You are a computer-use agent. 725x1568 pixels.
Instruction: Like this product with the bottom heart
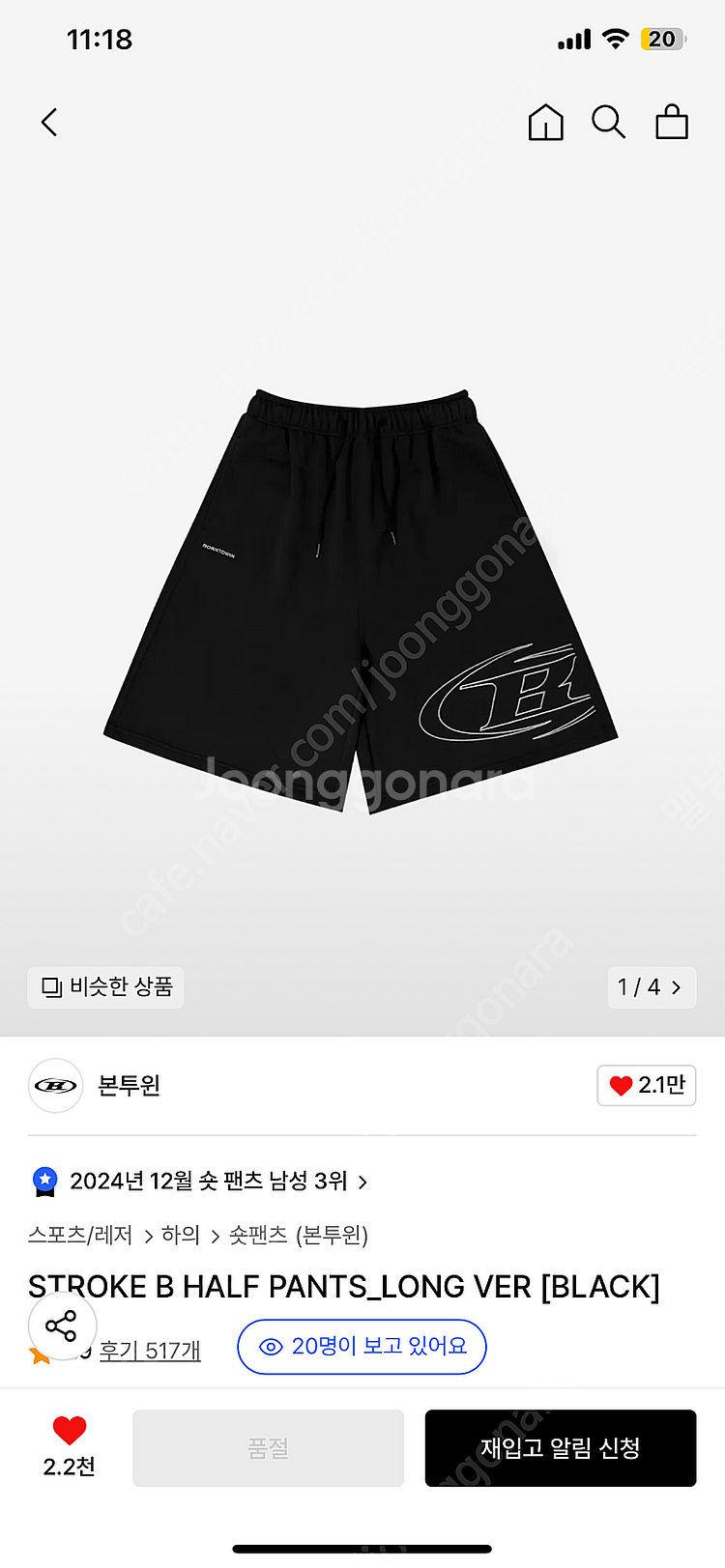coord(70,1432)
